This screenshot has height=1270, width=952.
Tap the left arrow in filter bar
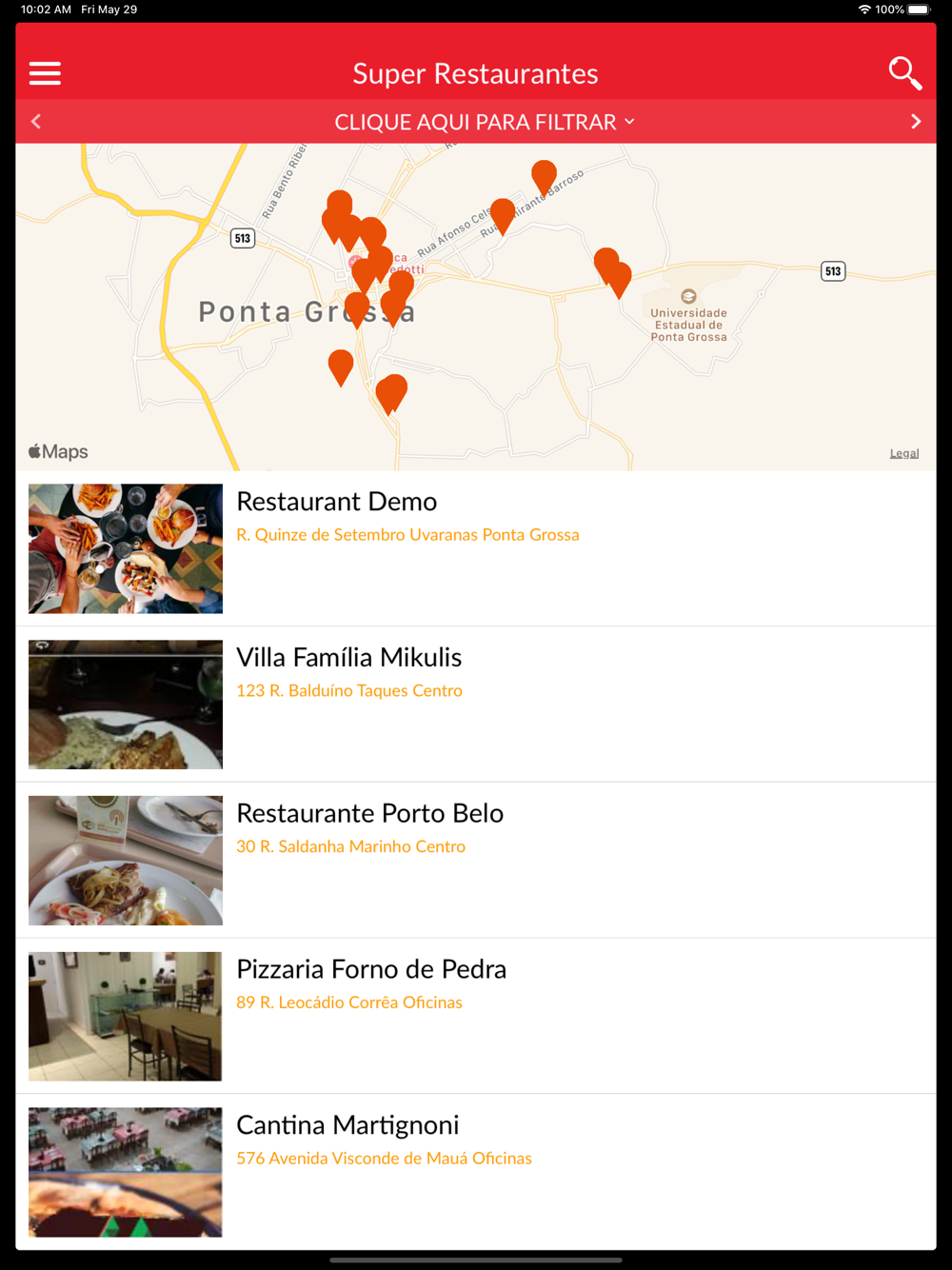pos(36,122)
